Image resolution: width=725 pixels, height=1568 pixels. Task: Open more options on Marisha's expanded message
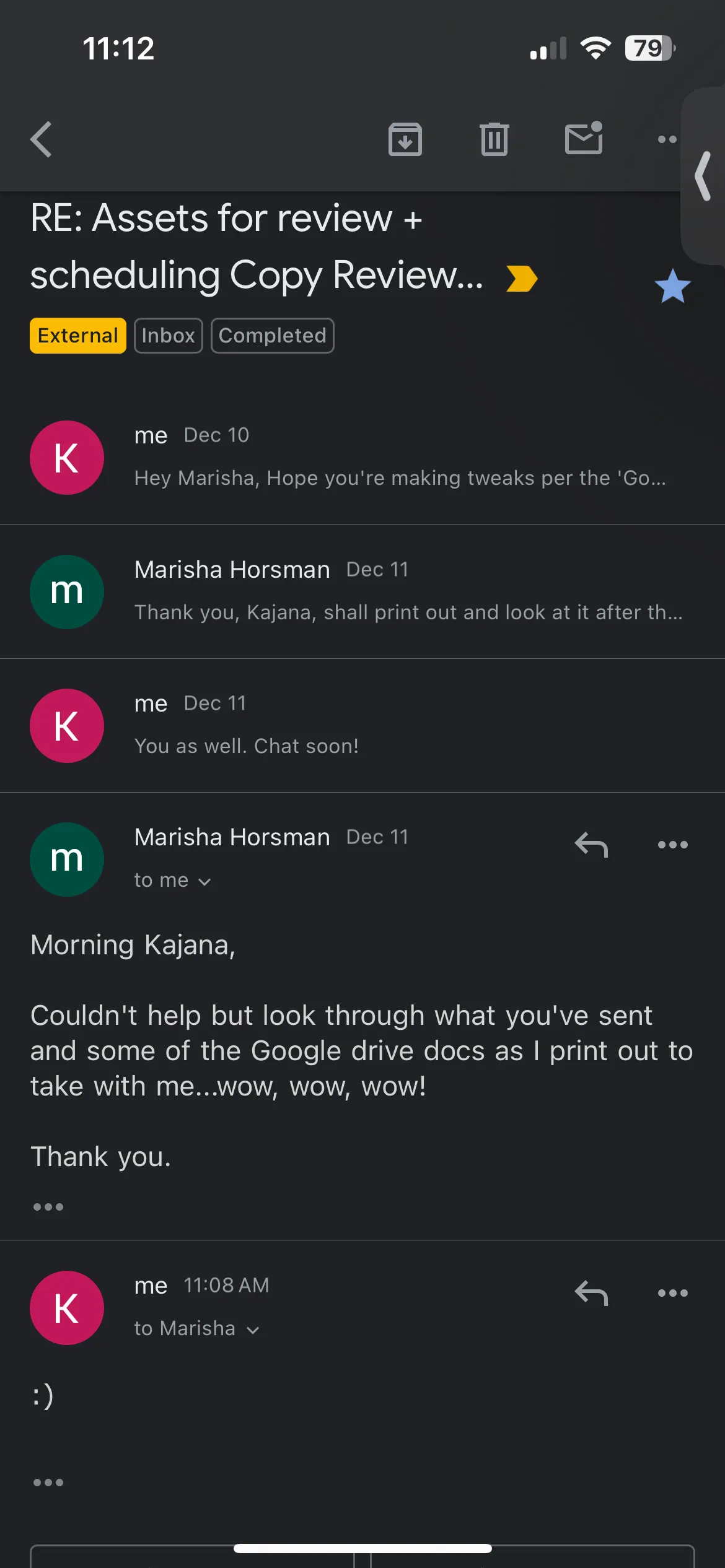tap(673, 845)
